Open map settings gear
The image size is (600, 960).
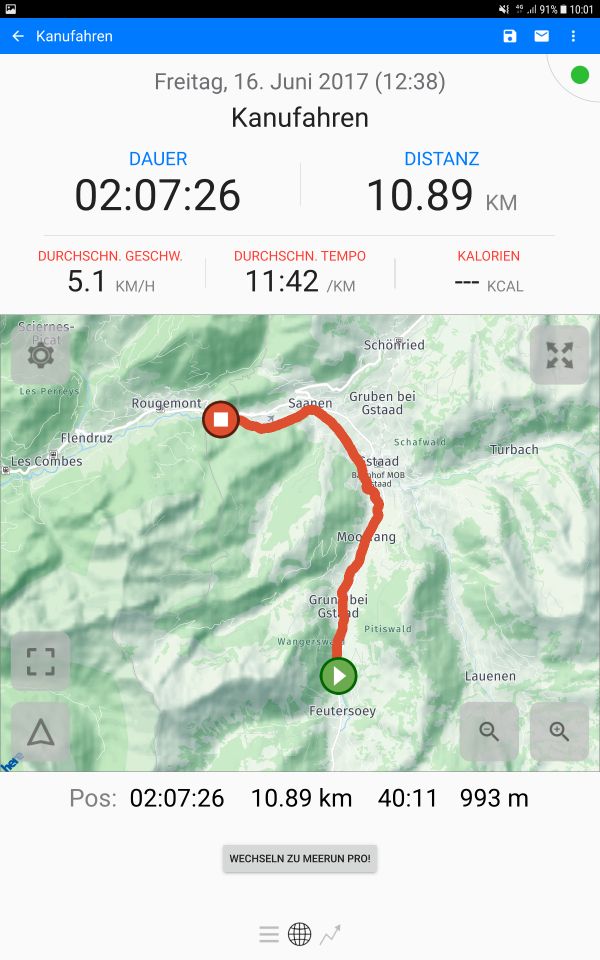pyautogui.click(x=40, y=355)
